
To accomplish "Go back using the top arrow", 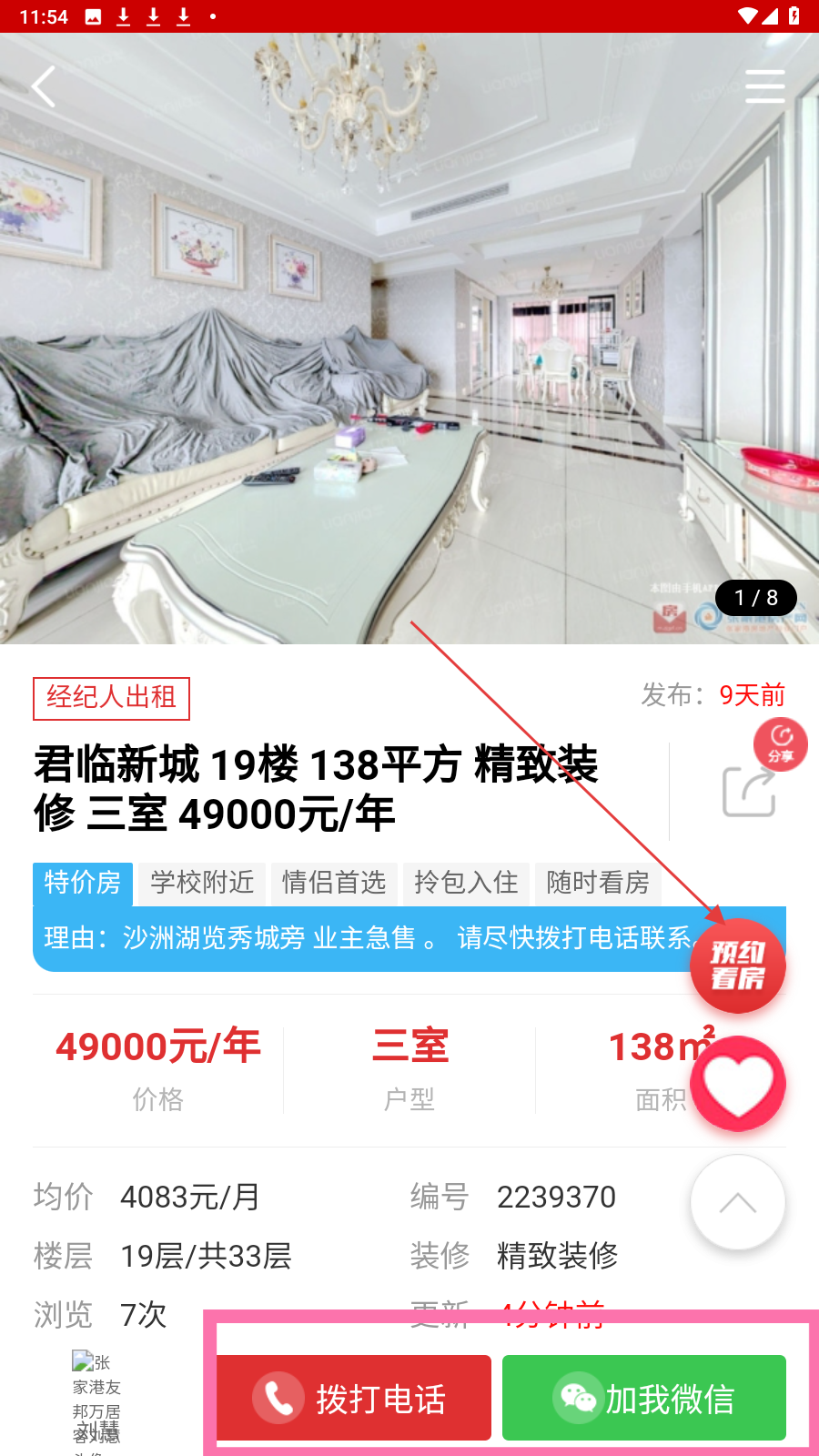I will click(43, 86).
